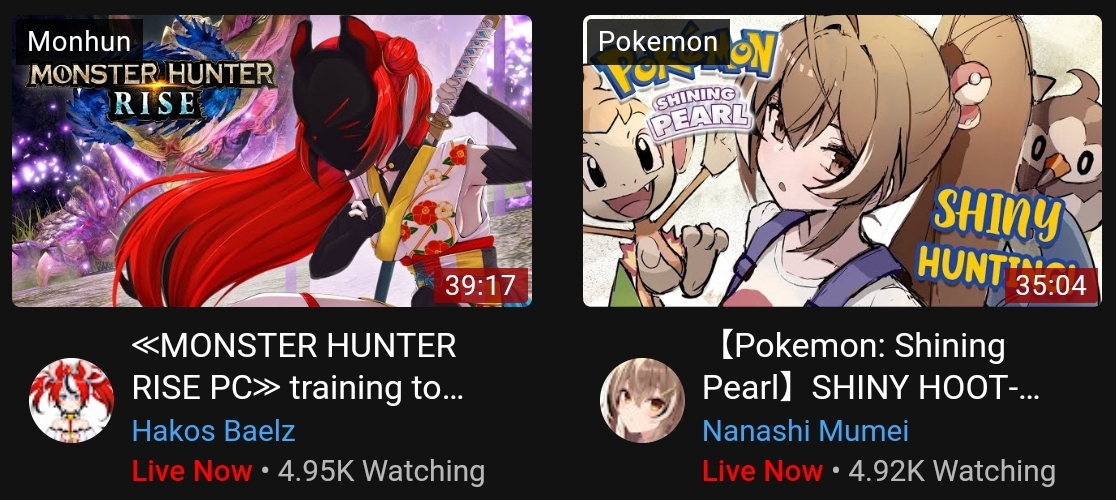Open Nanashi Mumei's channel avatar
This screenshot has height=500, width=1116.
click(x=641, y=401)
